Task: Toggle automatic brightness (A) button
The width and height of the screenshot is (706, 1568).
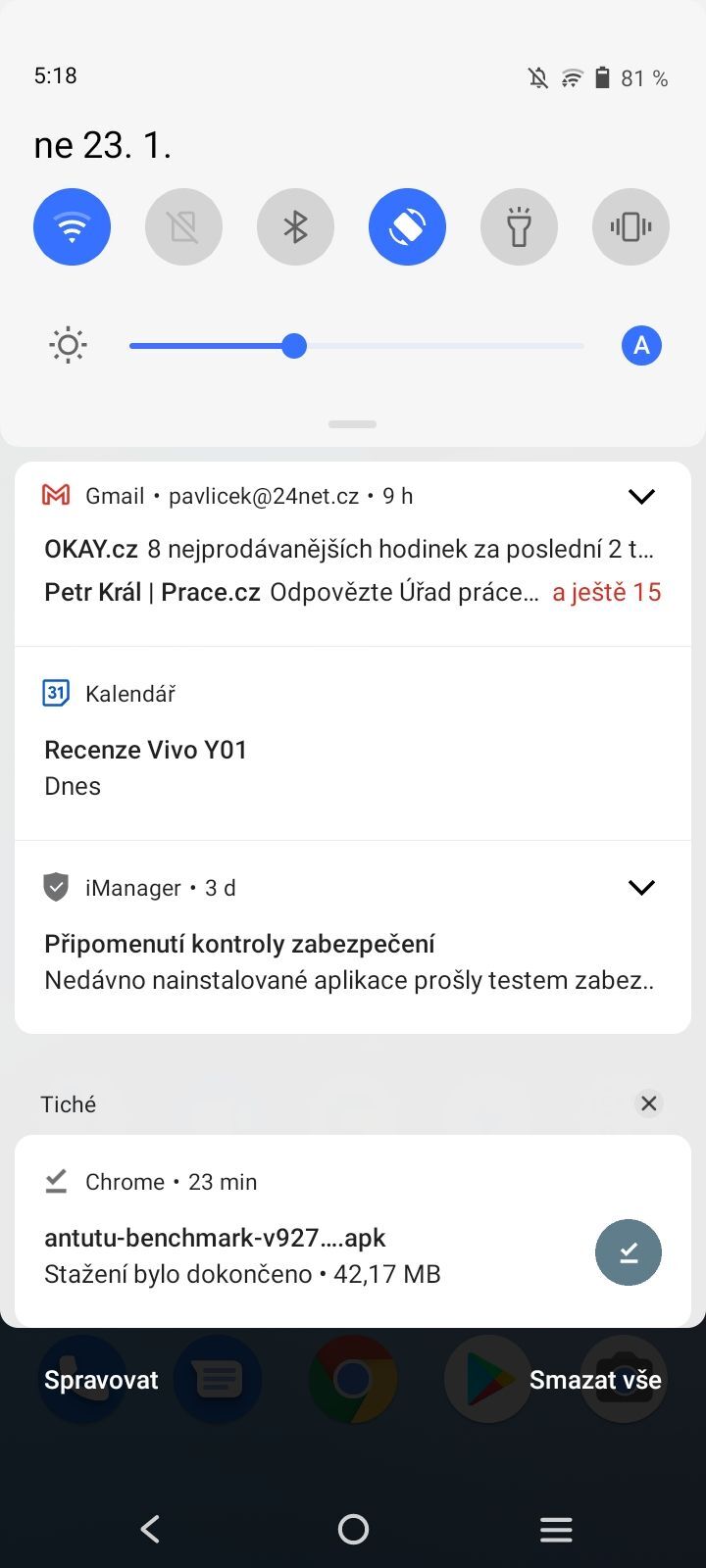Action: pyautogui.click(x=641, y=345)
